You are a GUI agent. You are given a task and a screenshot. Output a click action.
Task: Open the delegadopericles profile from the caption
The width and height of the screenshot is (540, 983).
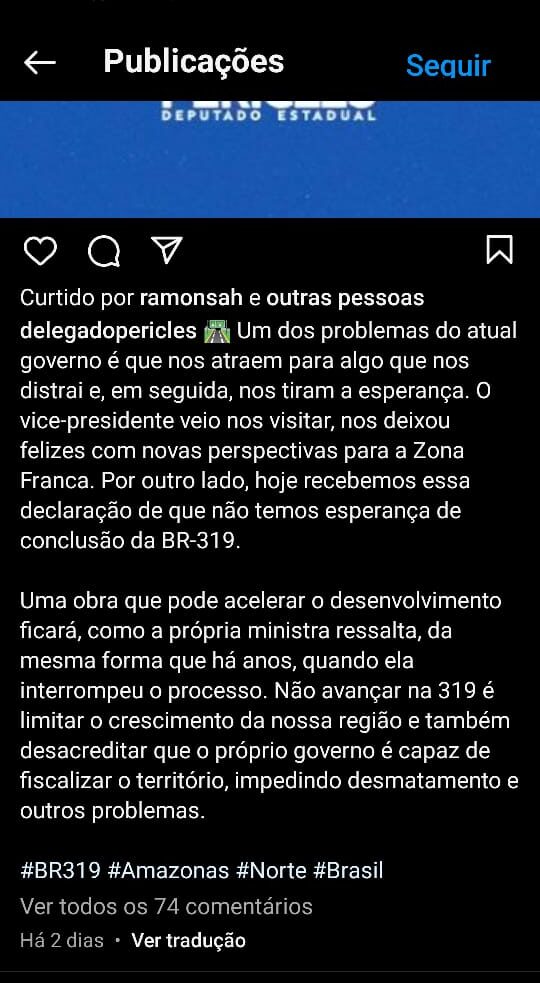[x=109, y=330]
